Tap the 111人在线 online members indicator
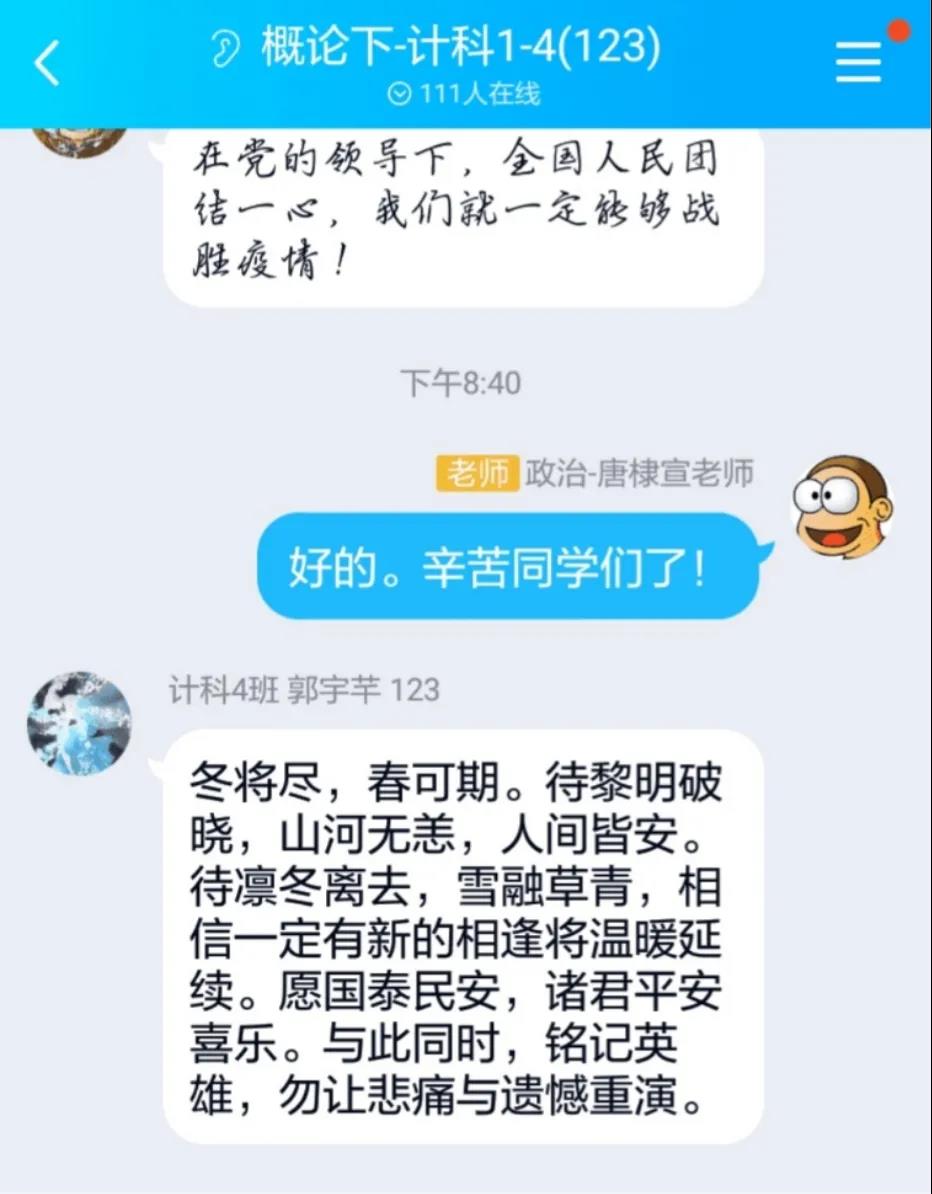The height and width of the screenshot is (1194, 932). click(465, 94)
